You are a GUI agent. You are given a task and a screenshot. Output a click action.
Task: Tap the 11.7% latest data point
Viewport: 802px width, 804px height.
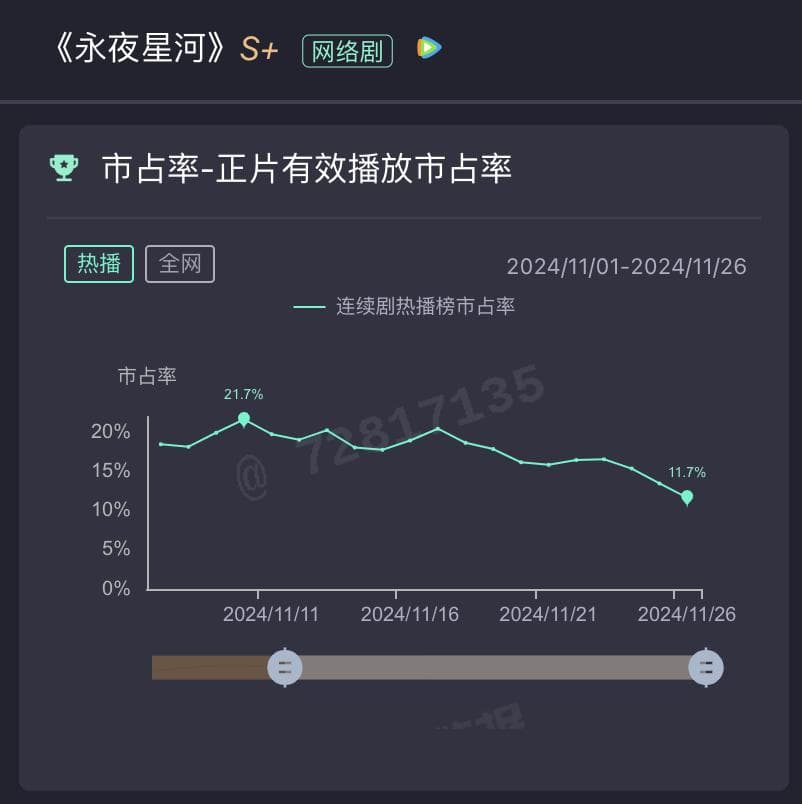(x=687, y=496)
